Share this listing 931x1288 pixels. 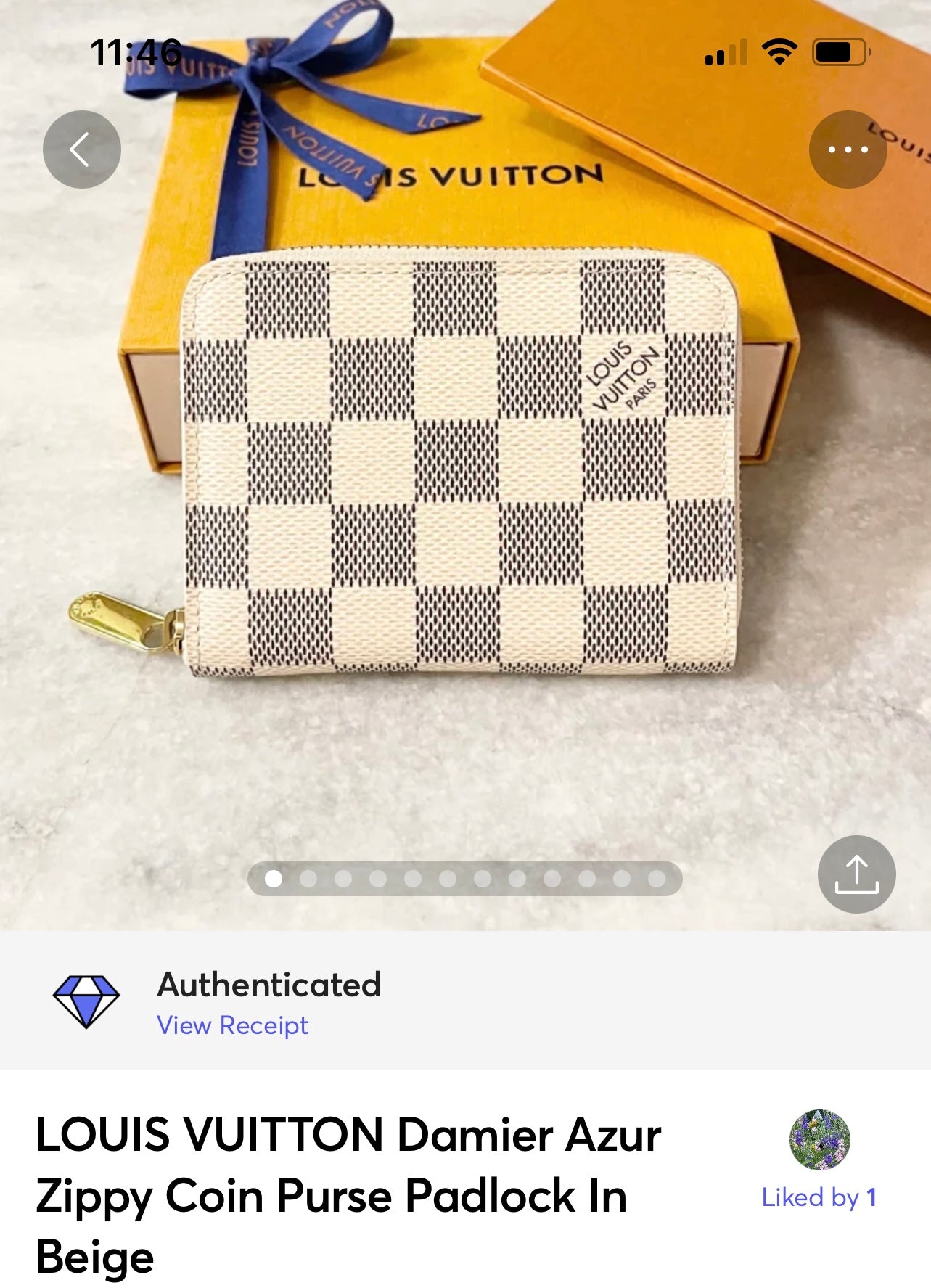(856, 874)
